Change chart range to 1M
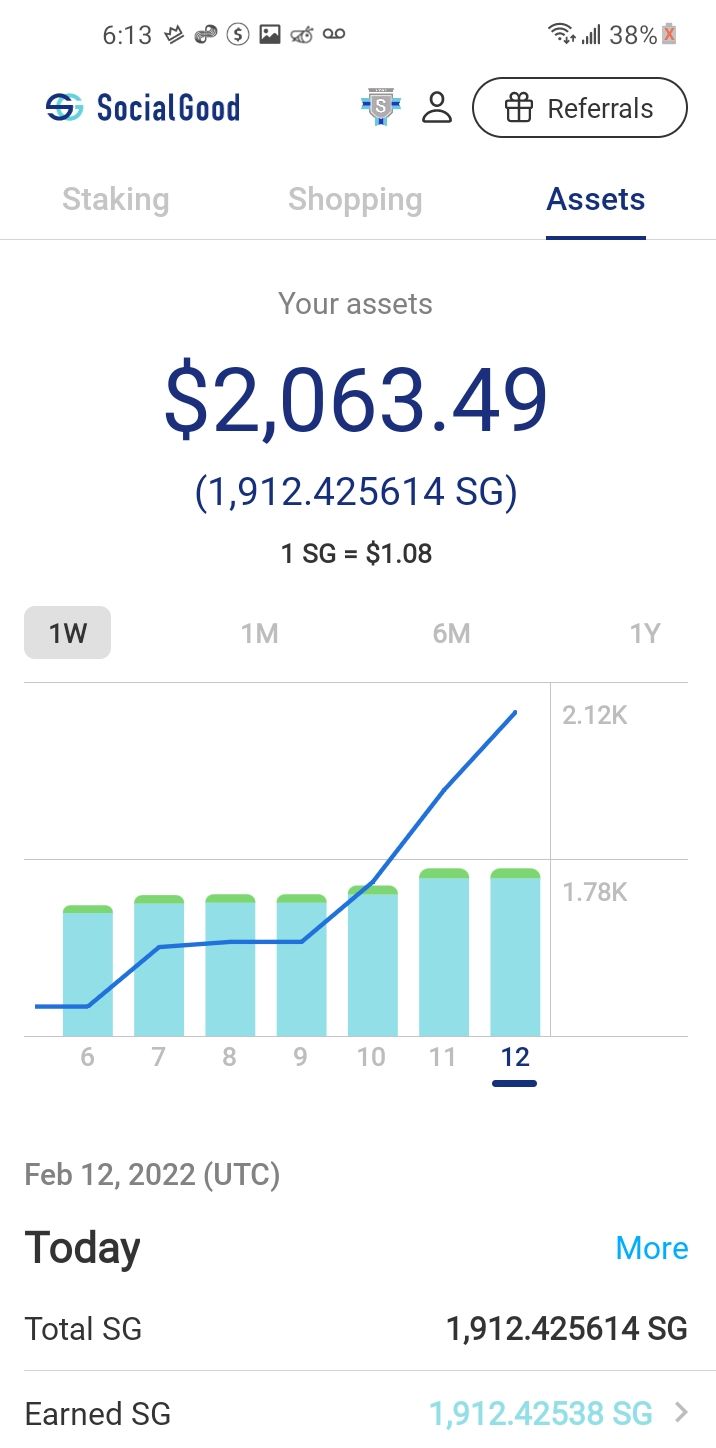716x1448 pixels. click(259, 633)
